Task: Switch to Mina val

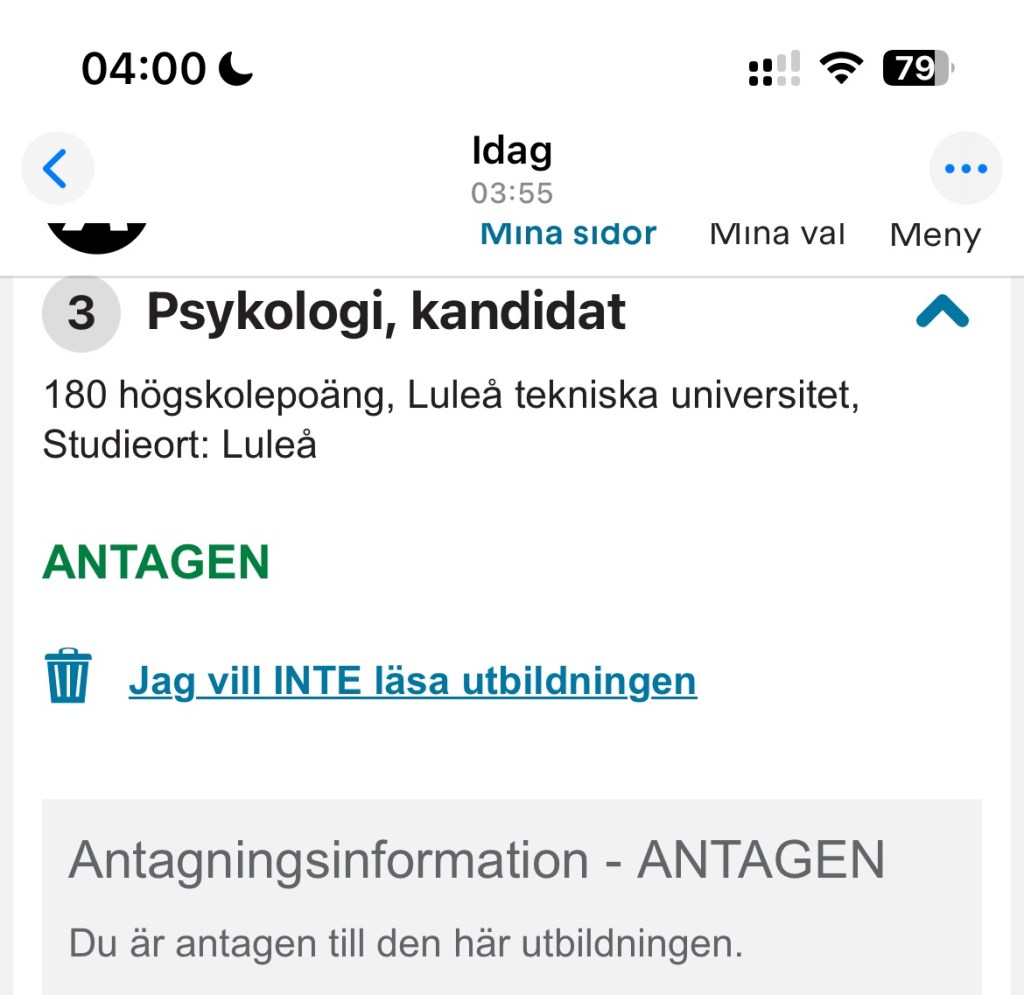Action: pos(777,235)
